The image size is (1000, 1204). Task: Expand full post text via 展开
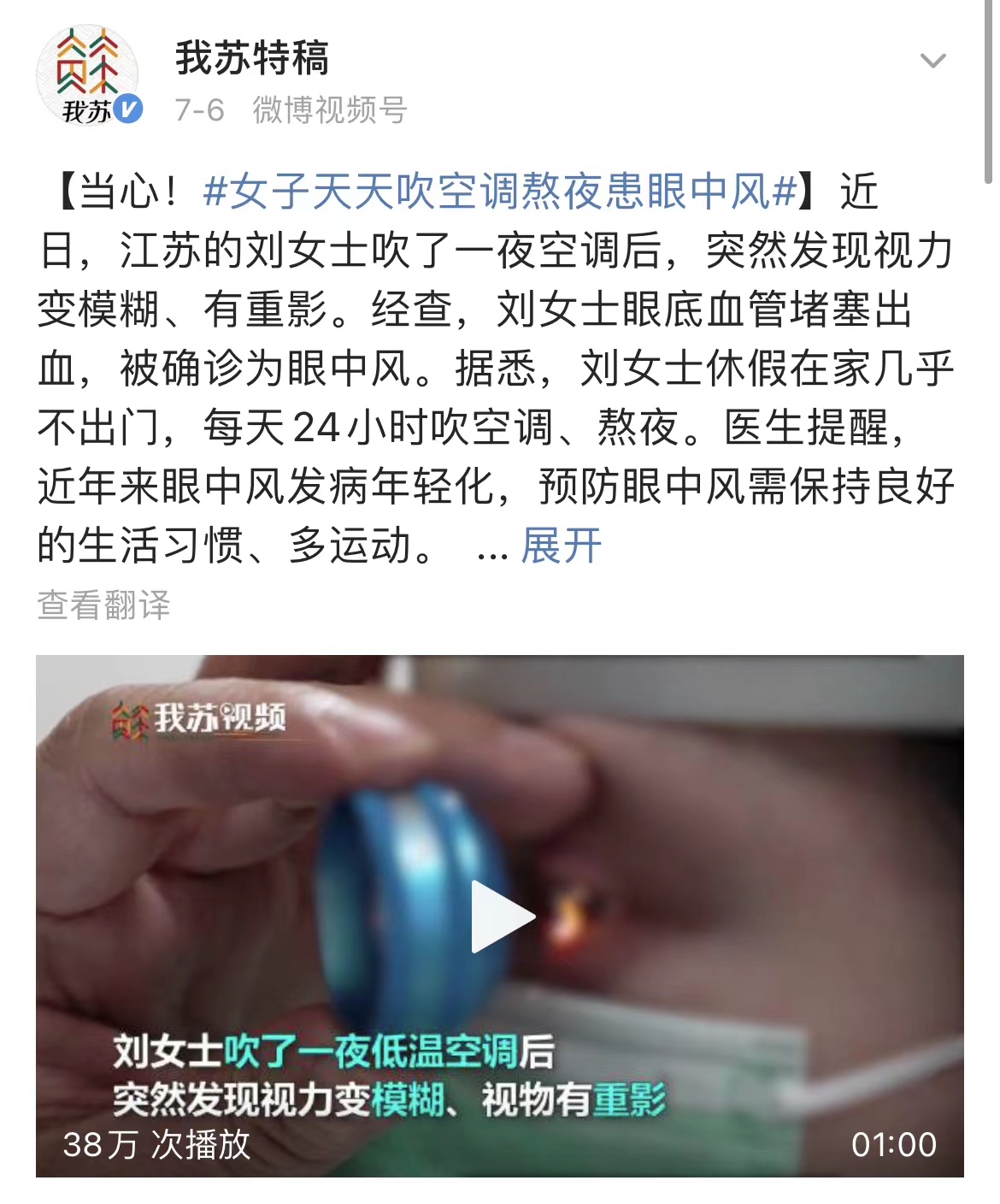pos(561,546)
